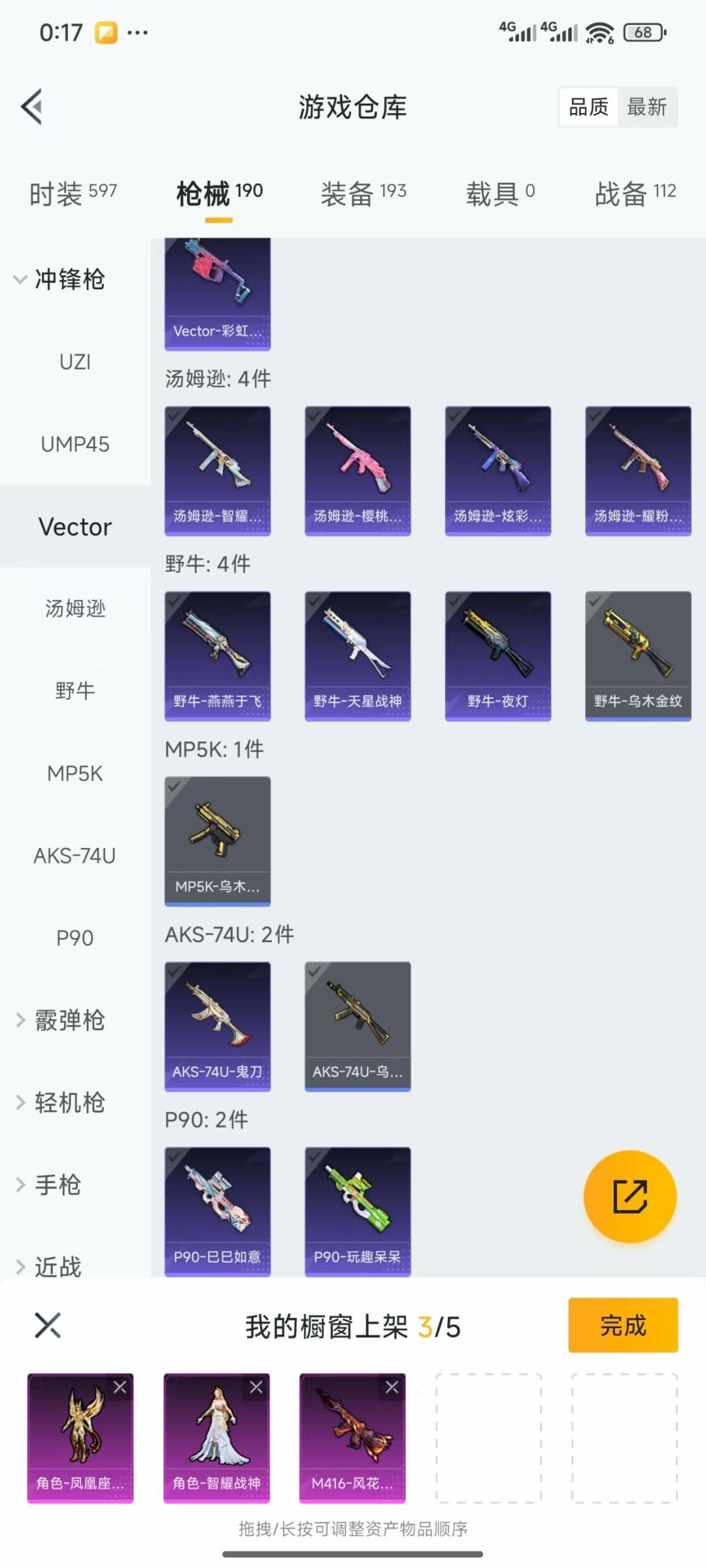Image resolution: width=706 pixels, height=1568 pixels.
Task: Open the 战备 tab
Action: click(x=635, y=193)
